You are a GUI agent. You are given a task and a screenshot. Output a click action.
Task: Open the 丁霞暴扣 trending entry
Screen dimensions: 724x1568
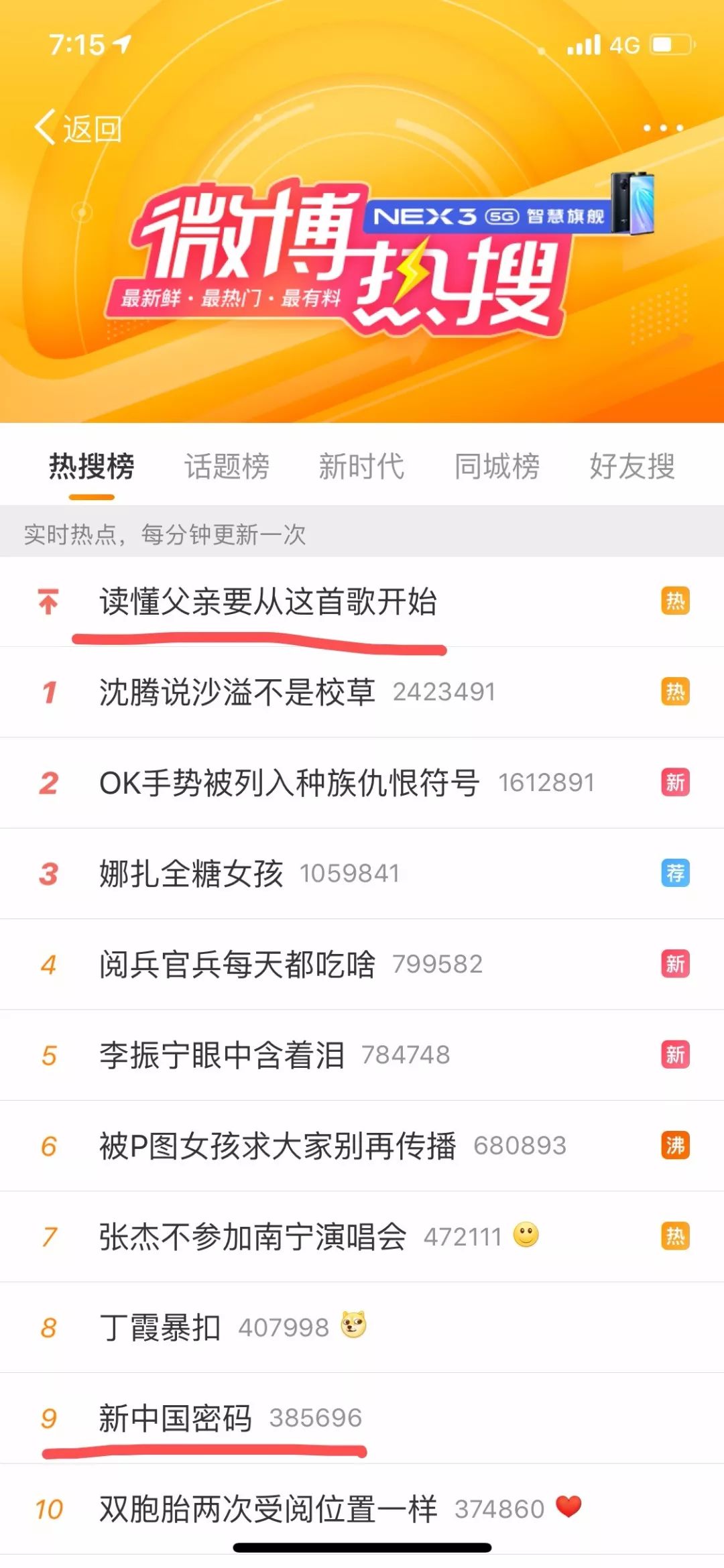tap(160, 1327)
